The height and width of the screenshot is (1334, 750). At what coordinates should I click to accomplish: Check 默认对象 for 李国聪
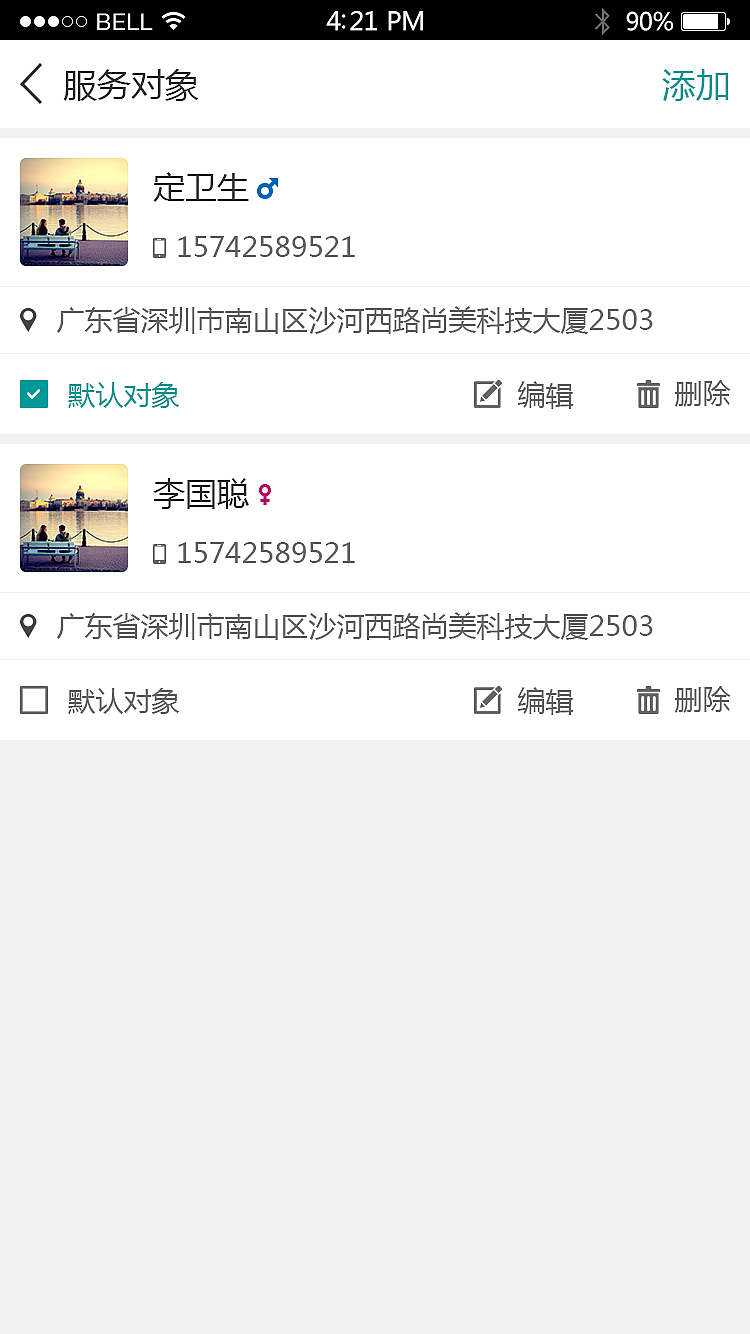[x=33, y=700]
